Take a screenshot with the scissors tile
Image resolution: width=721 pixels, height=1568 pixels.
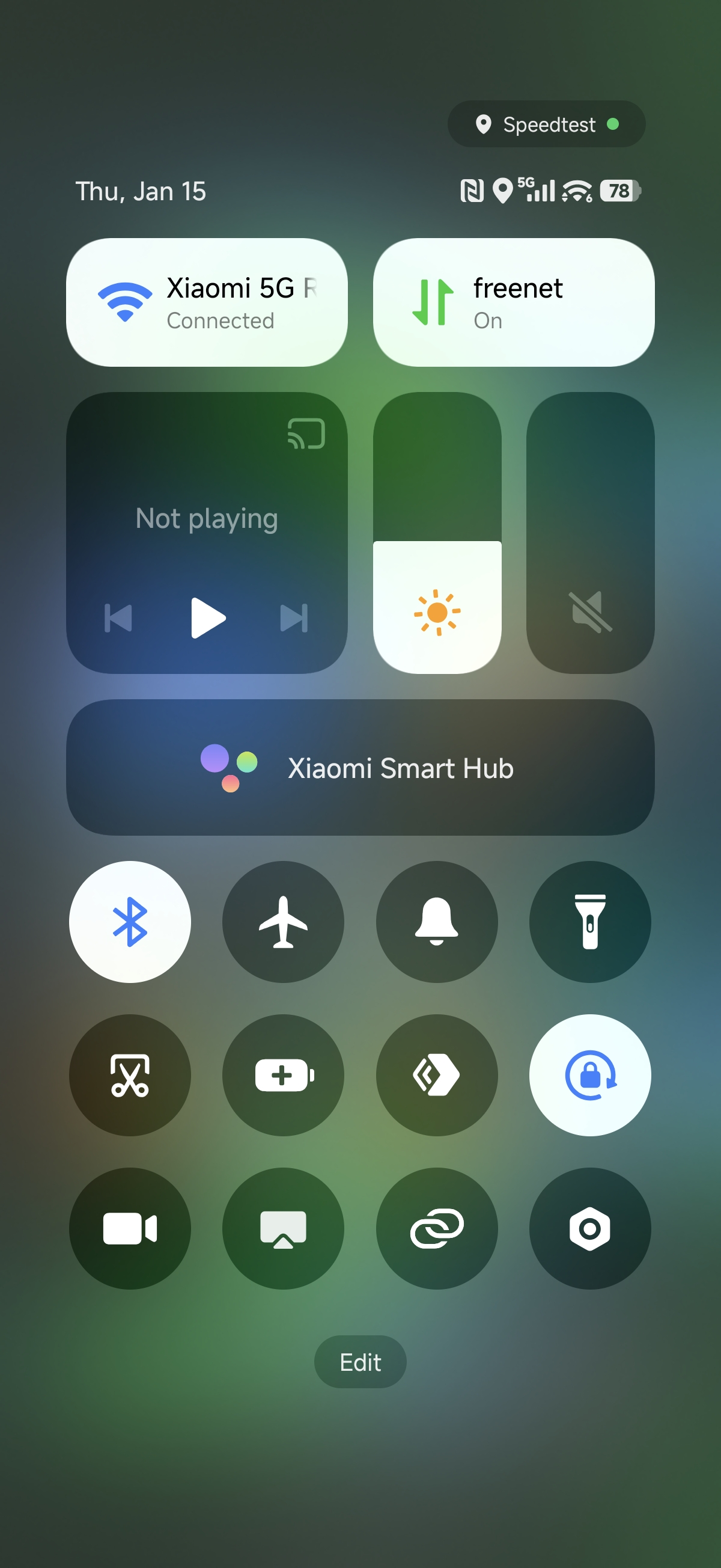coord(130,1075)
